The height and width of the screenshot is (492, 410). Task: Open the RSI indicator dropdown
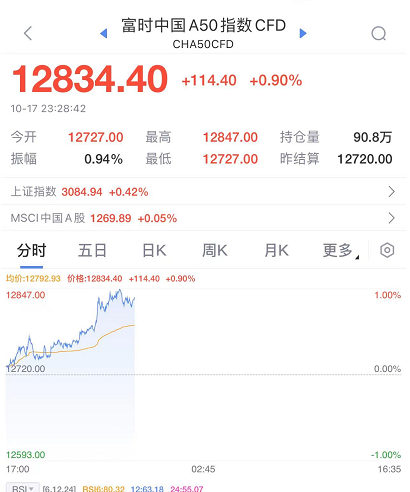tap(23, 488)
